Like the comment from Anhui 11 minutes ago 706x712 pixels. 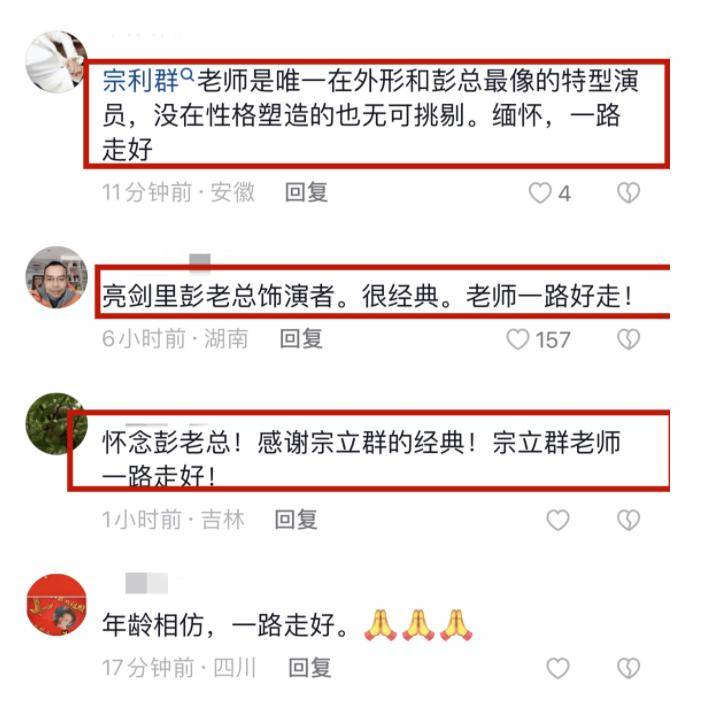[x=540, y=193]
